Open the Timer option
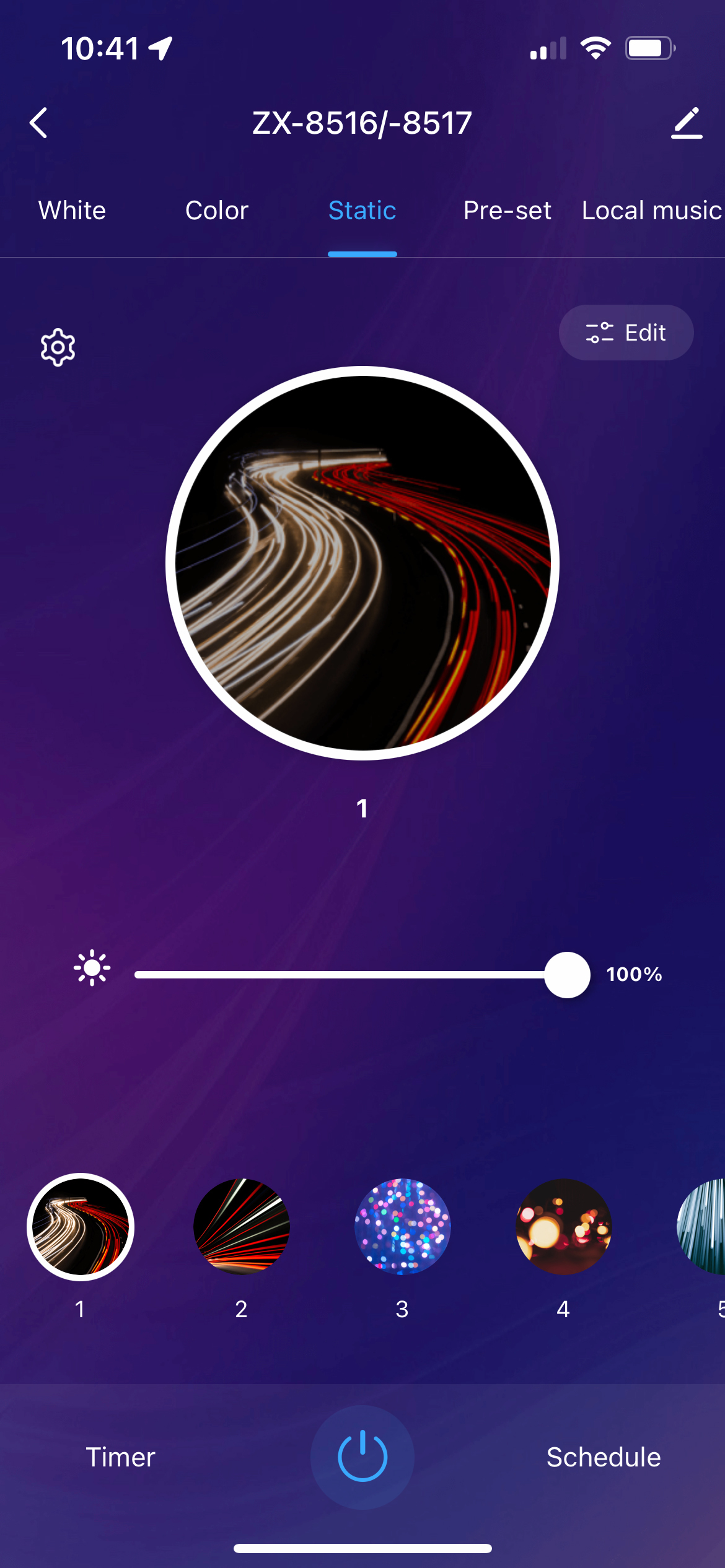 coord(120,1457)
